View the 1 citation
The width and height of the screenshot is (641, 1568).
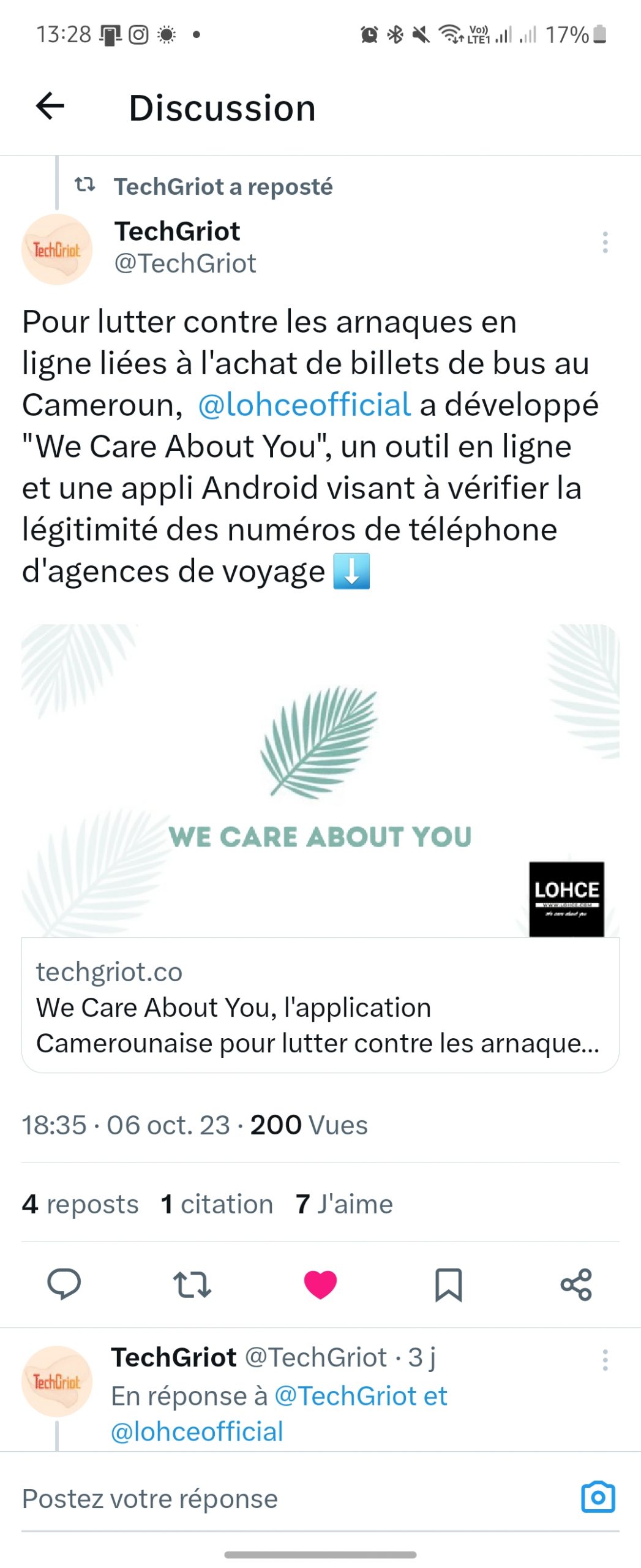click(x=217, y=1204)
